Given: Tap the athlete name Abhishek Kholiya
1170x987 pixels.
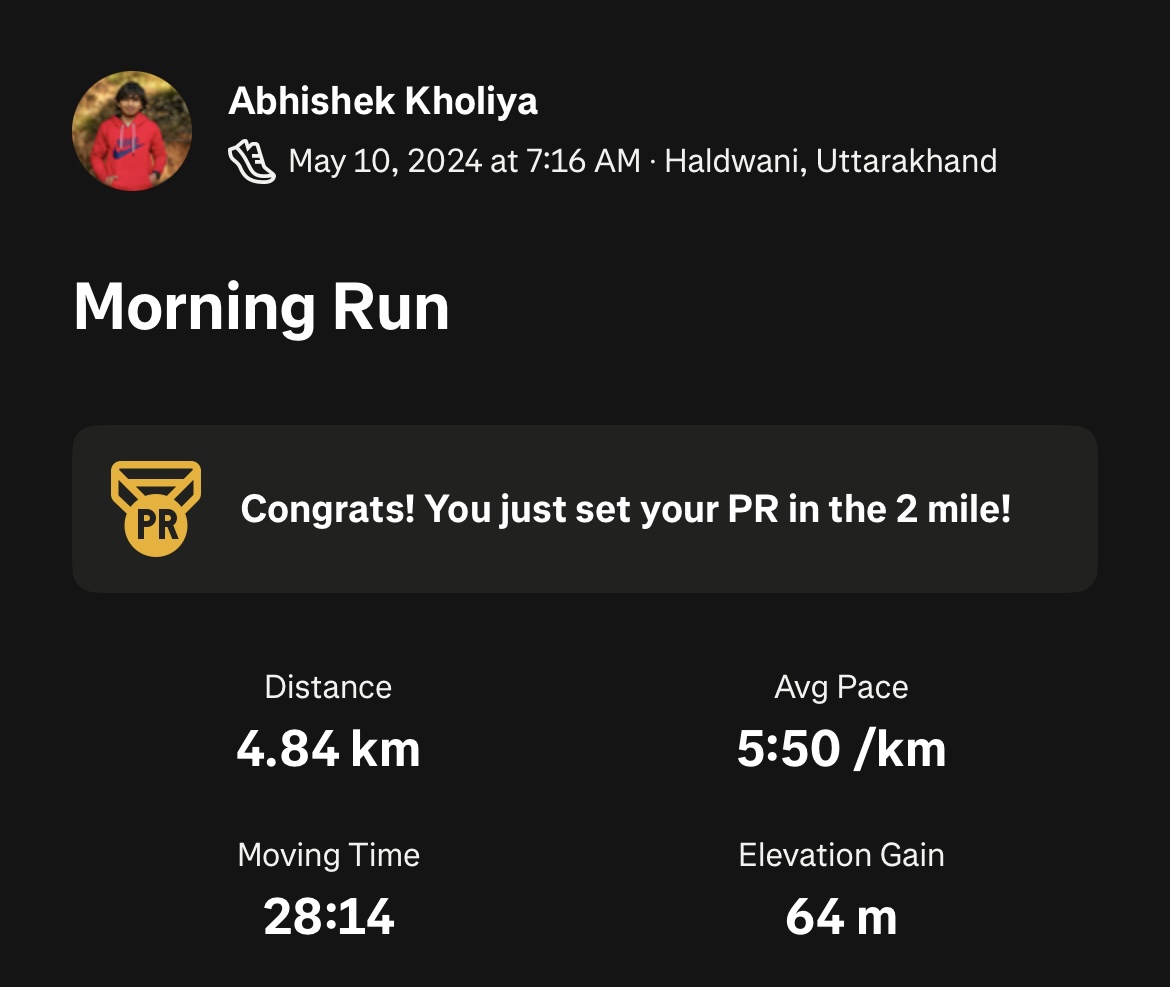Looking at the screenshot, I should click(x=383, y=101).
